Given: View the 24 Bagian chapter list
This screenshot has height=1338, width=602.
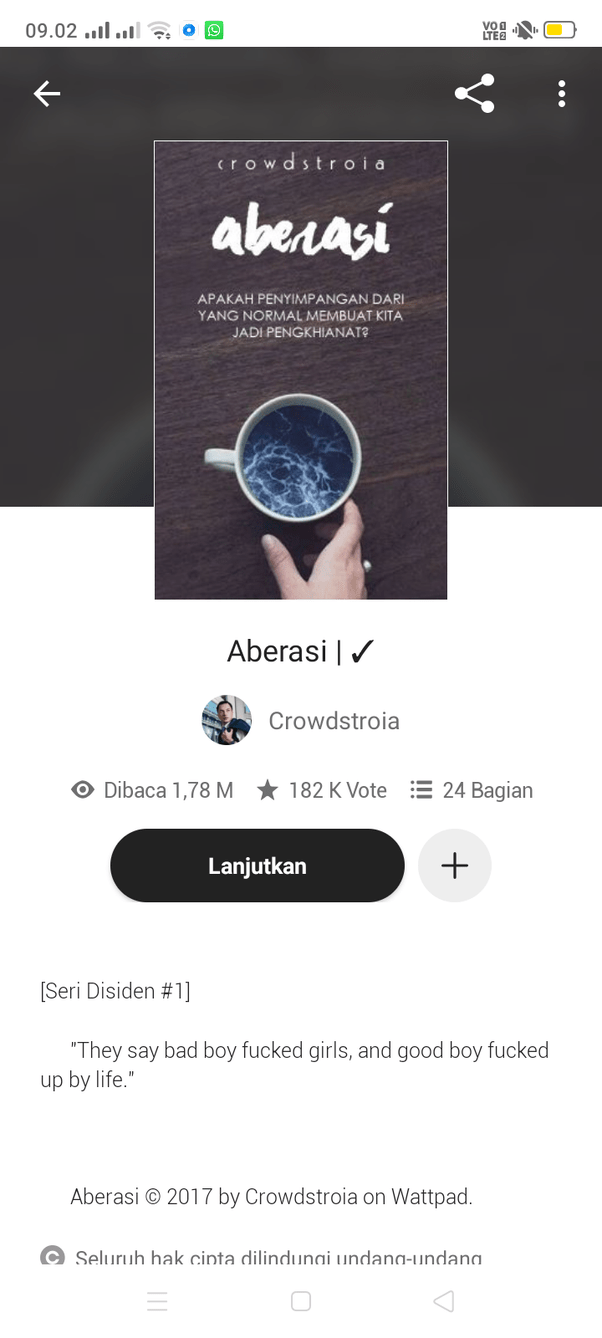Looking at the screenshot, I should [x=472, y=790].
